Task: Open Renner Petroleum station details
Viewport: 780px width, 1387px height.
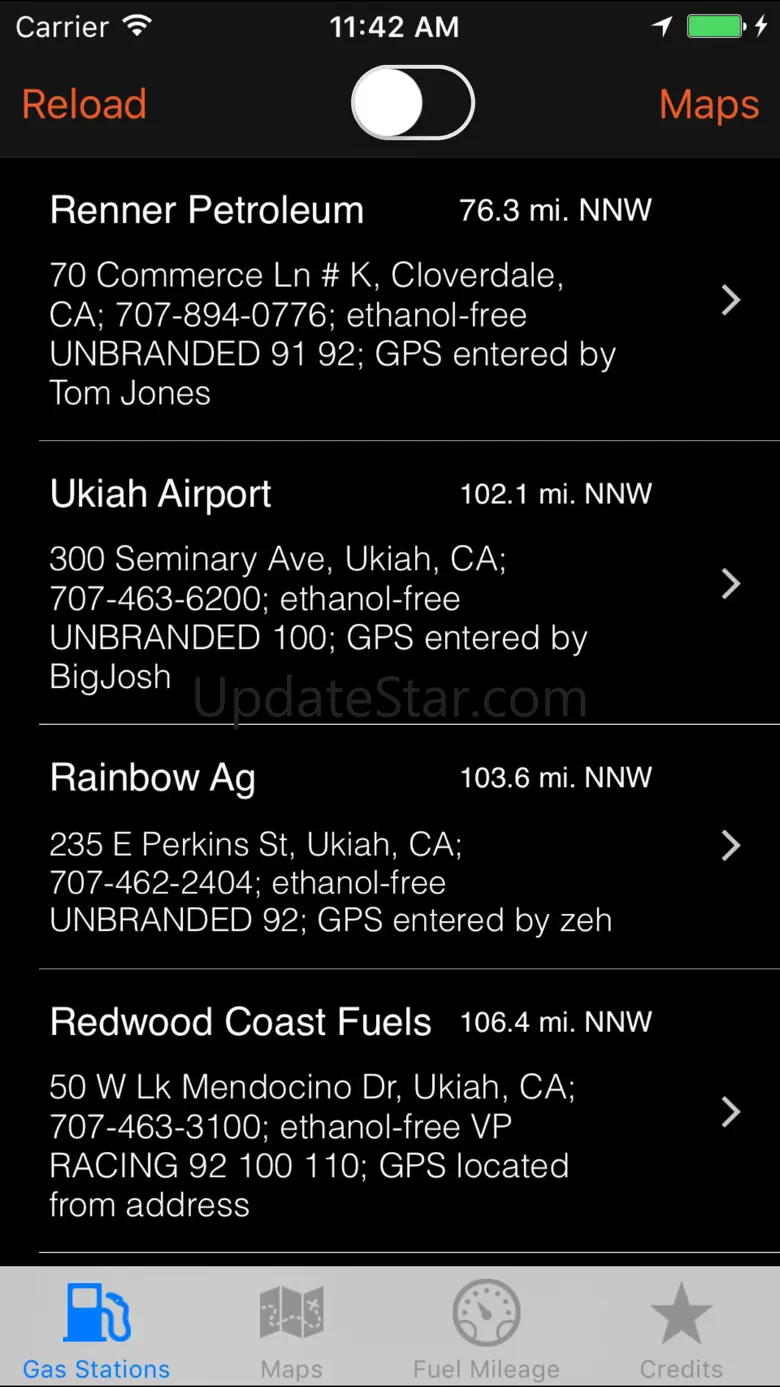Action: (x=390, y=300)
